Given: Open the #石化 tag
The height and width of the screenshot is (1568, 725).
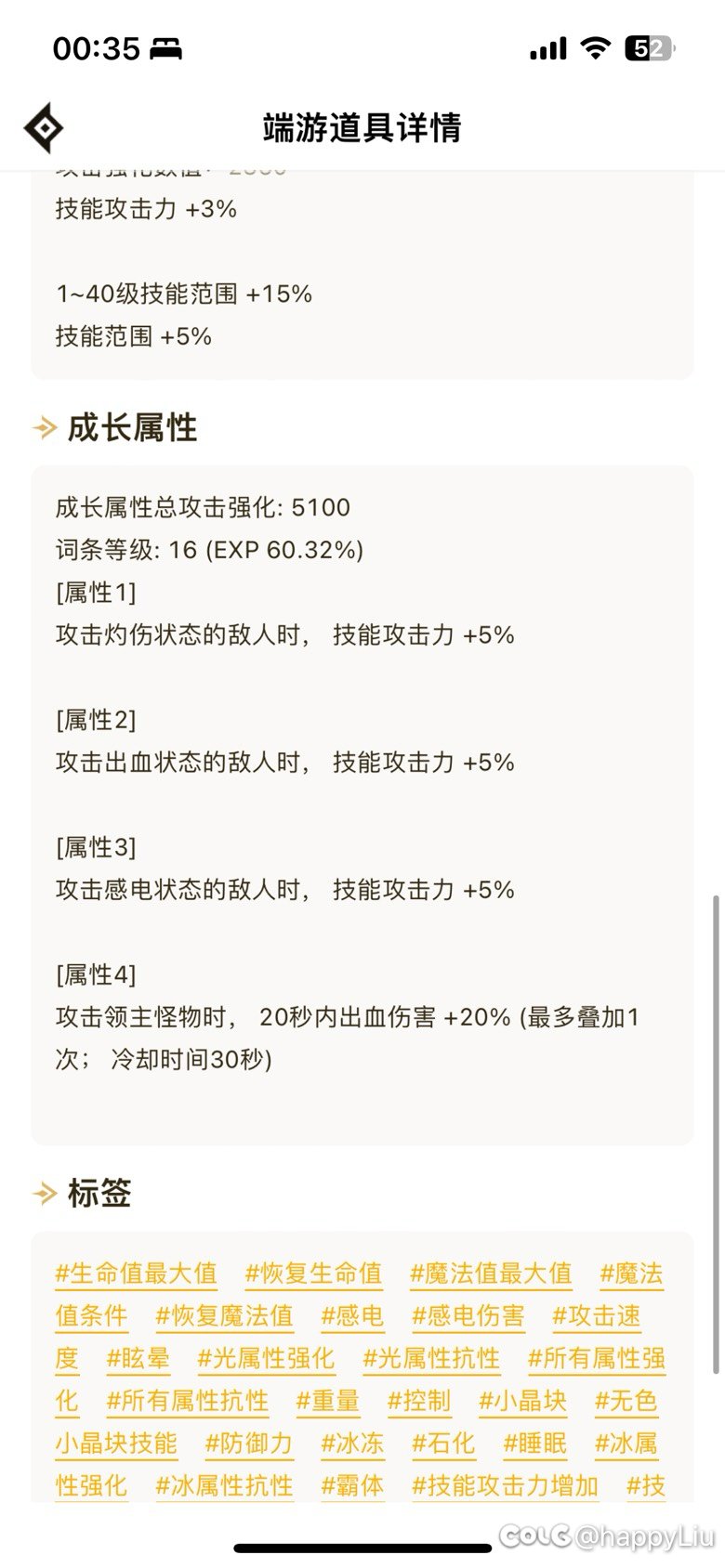Looking at the screenshot, I should [x=443, y=1444].
